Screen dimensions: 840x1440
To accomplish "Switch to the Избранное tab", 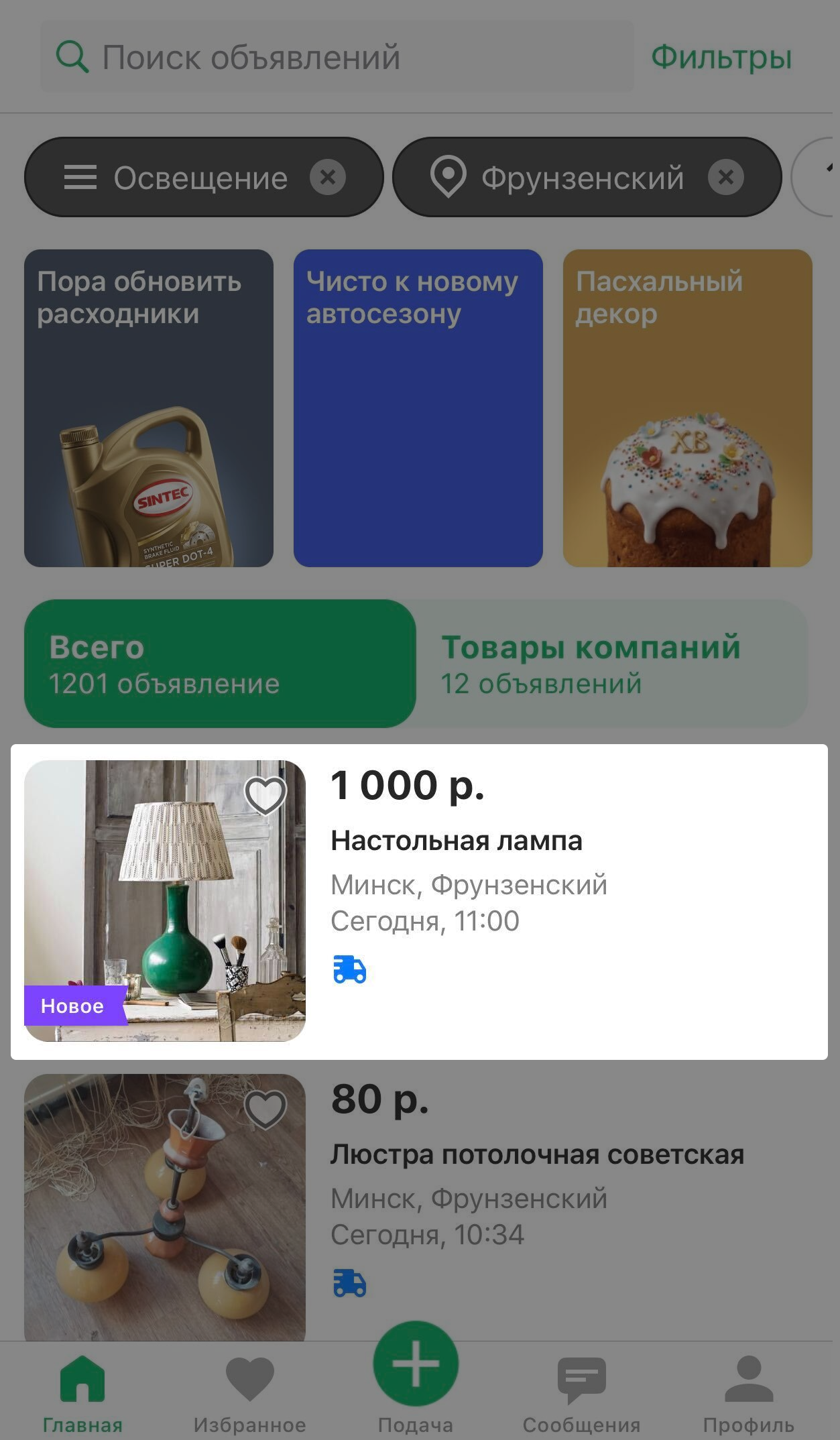I will 249,1390.
